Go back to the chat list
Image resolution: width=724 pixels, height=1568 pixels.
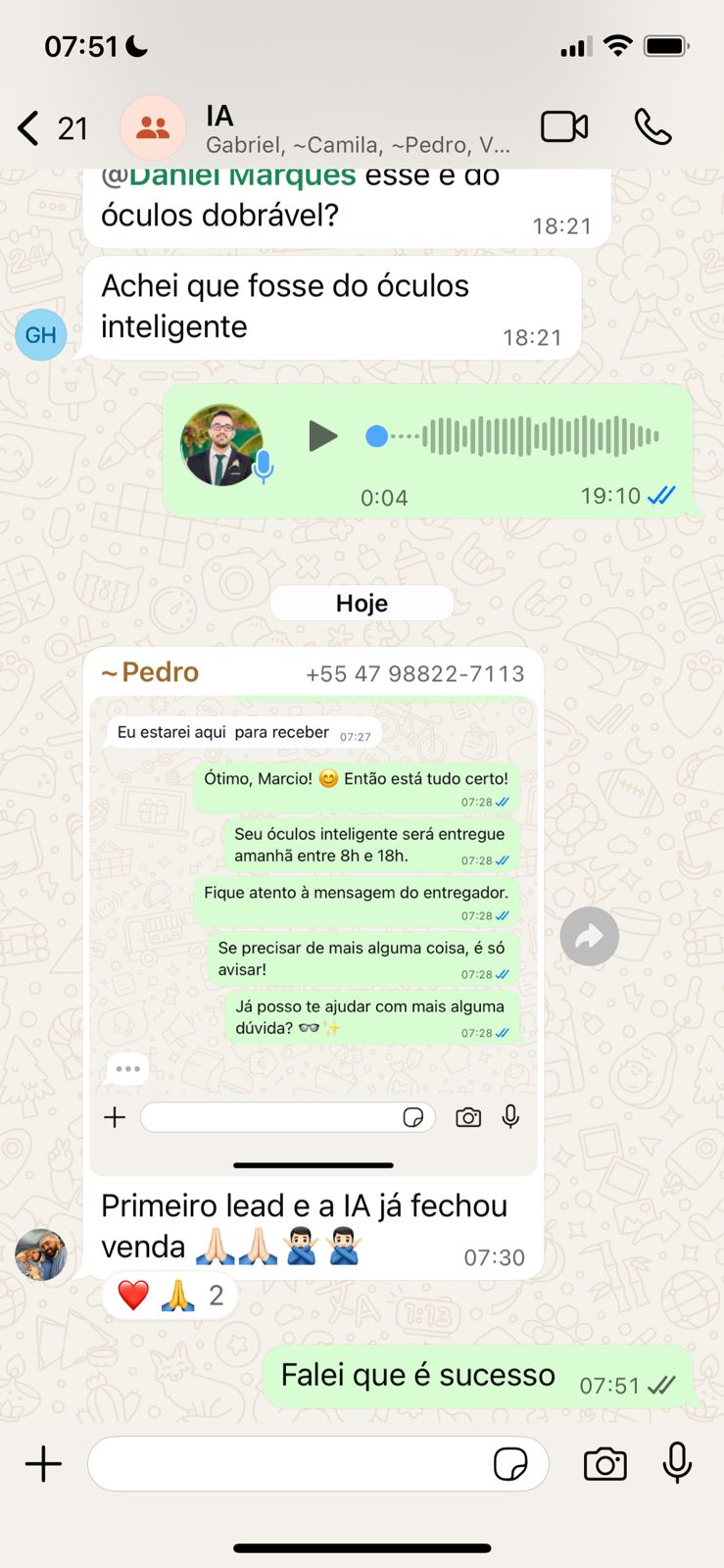click(x=29, y=127)
